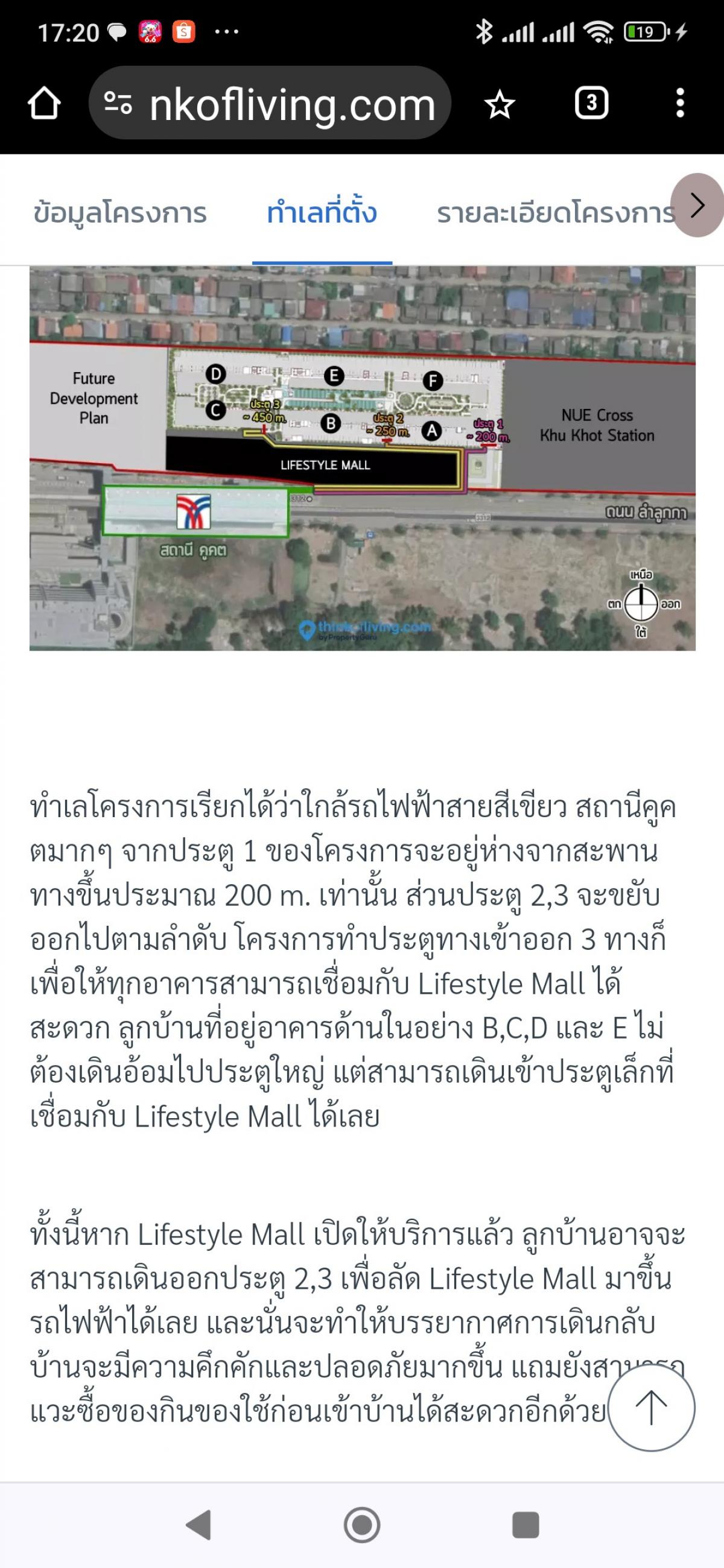The image size is (724, 1568).
Task: Bookmark this page with the star
Action: 500,104
